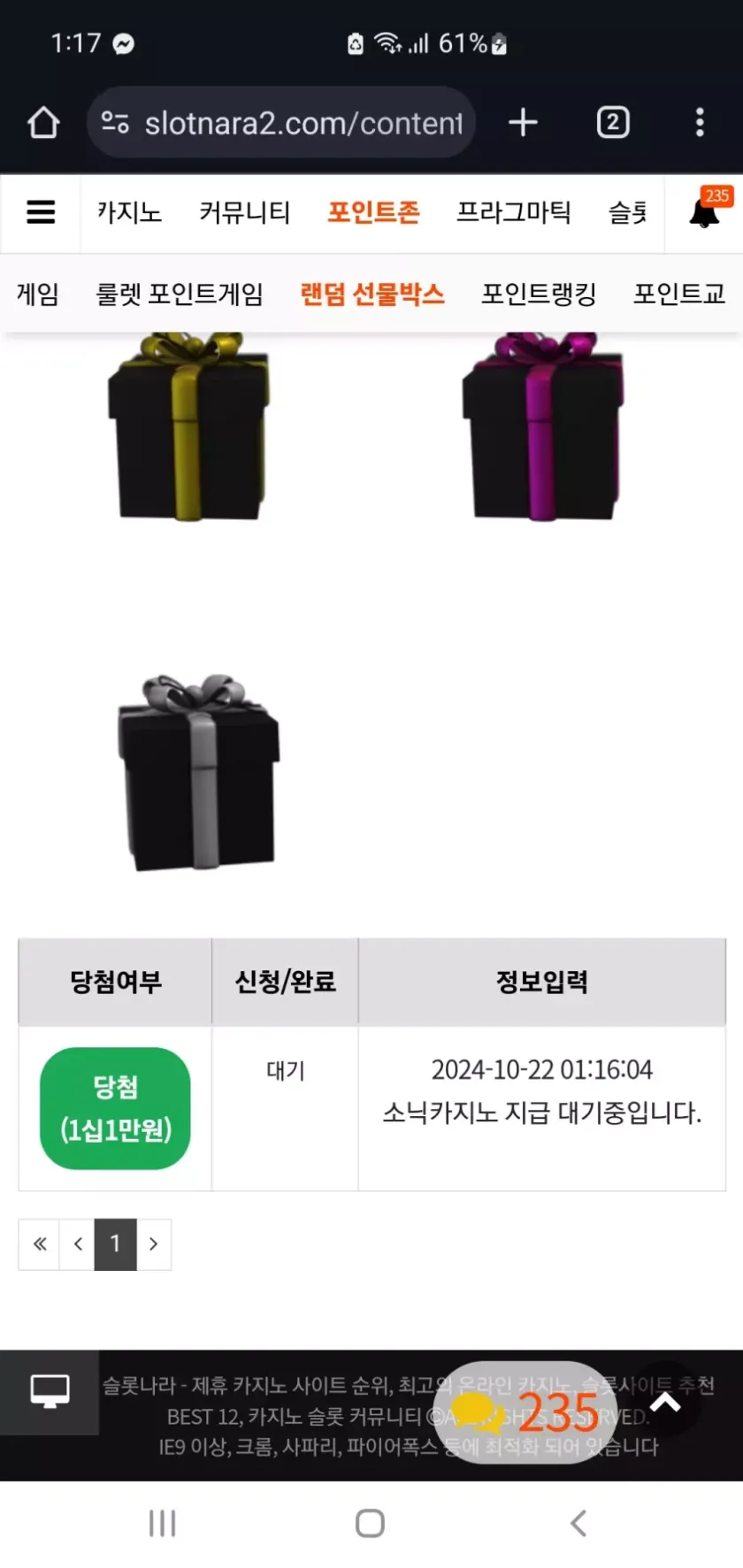Jump to first page double arrow

tap(40, 1244)
